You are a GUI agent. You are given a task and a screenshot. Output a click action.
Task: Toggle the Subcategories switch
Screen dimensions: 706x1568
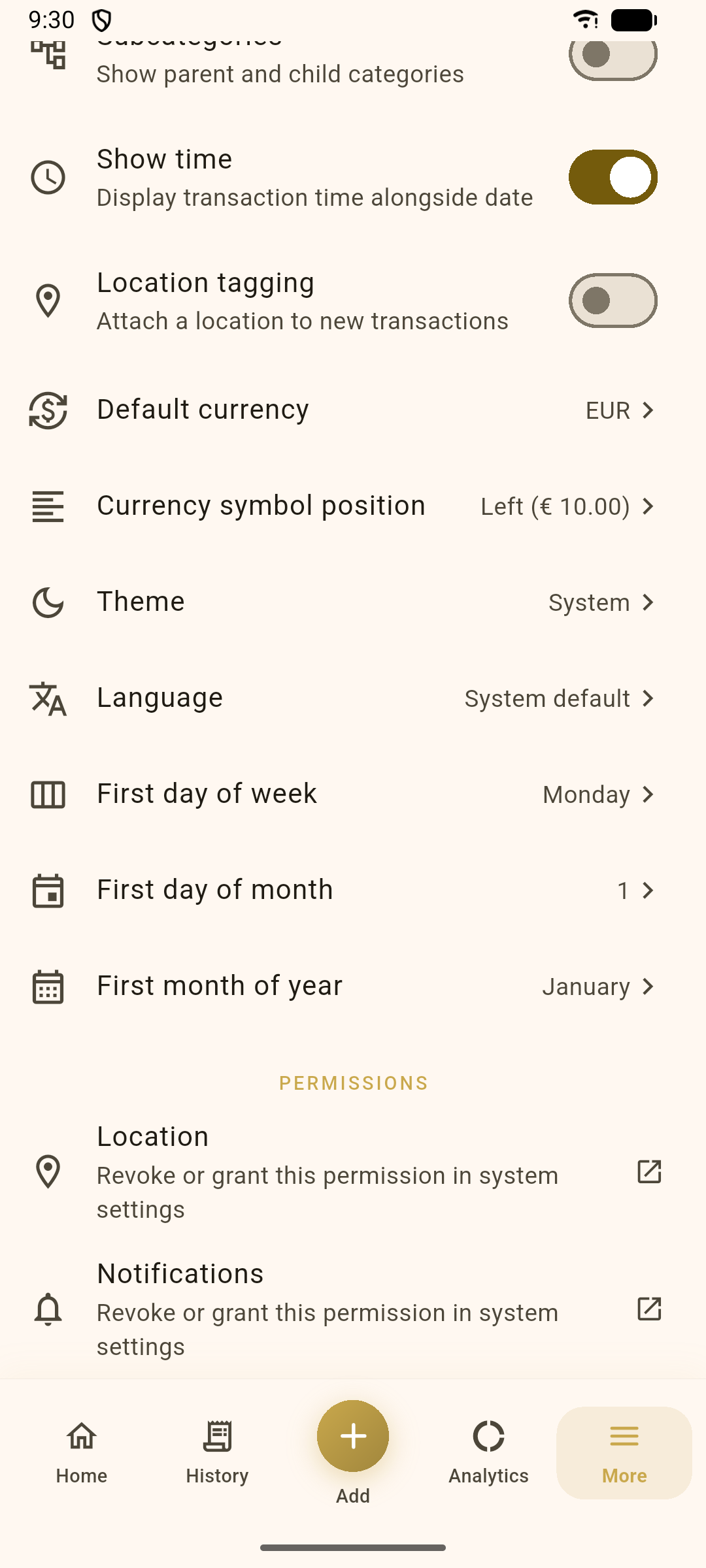(x=613, y=59)
